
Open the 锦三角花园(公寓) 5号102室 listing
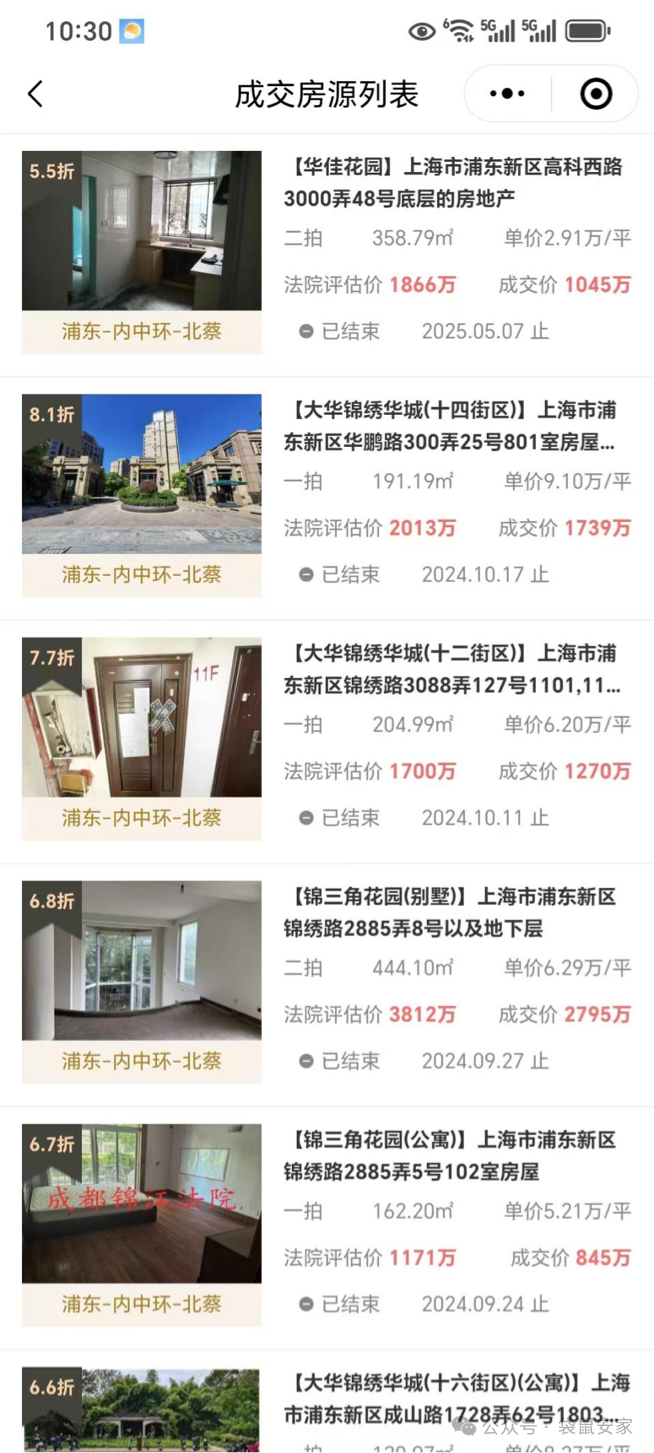pos(456,1155)
